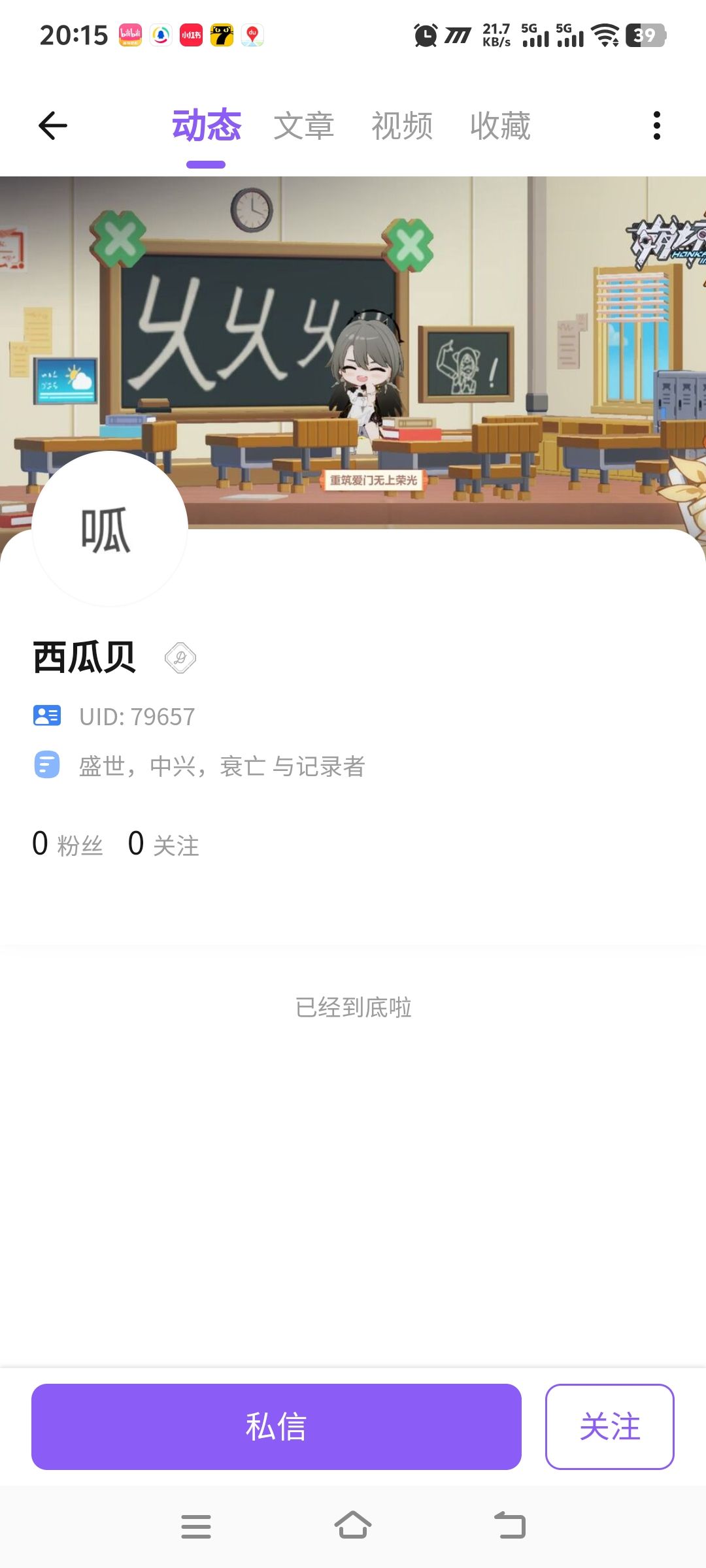Open the 收藏 tab
The width and height of the screenshot is (706, 1568).
(x=500, y=125)
